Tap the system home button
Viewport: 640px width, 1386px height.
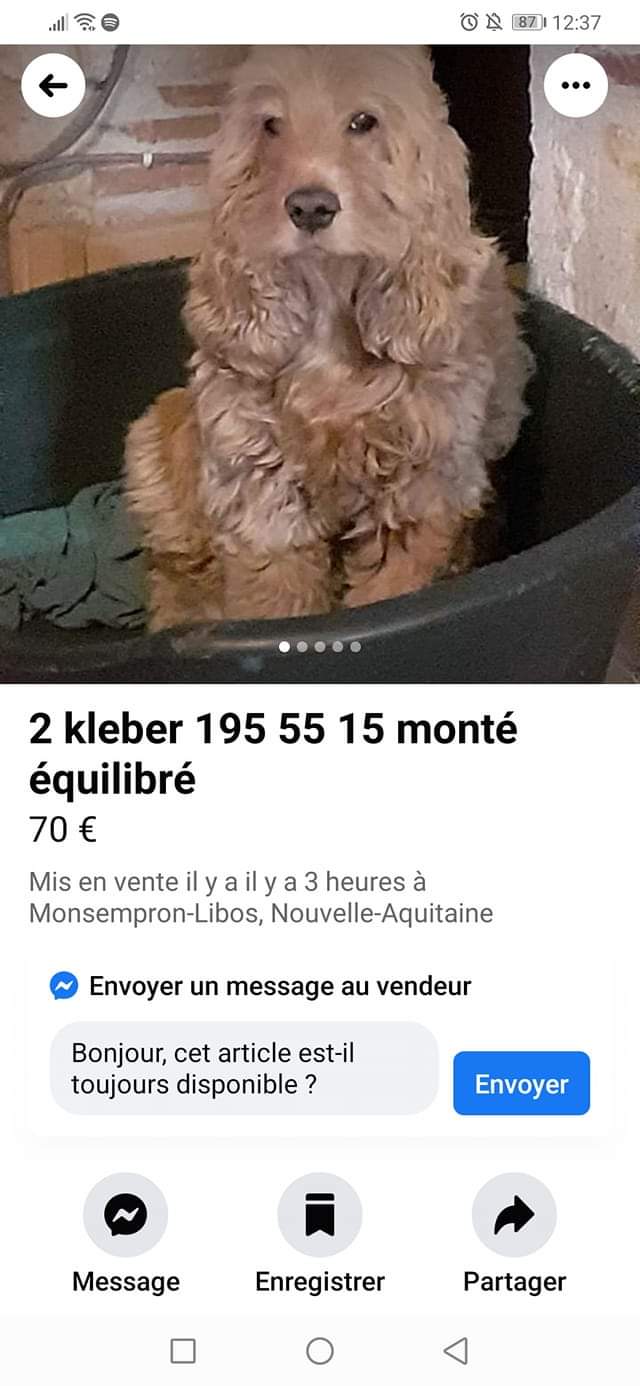coord(320,1351)
